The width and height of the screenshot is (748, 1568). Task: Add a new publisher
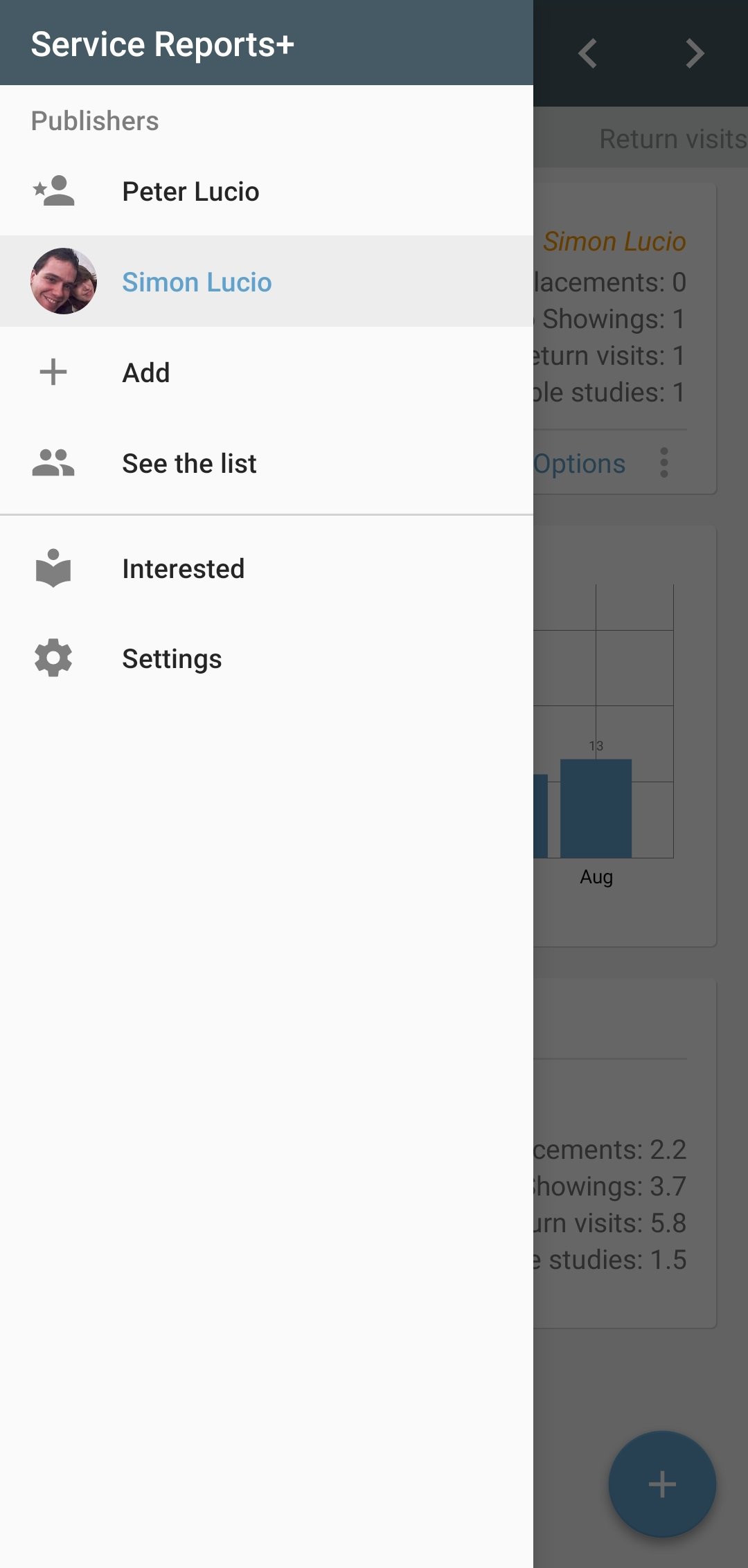point(145,372)
